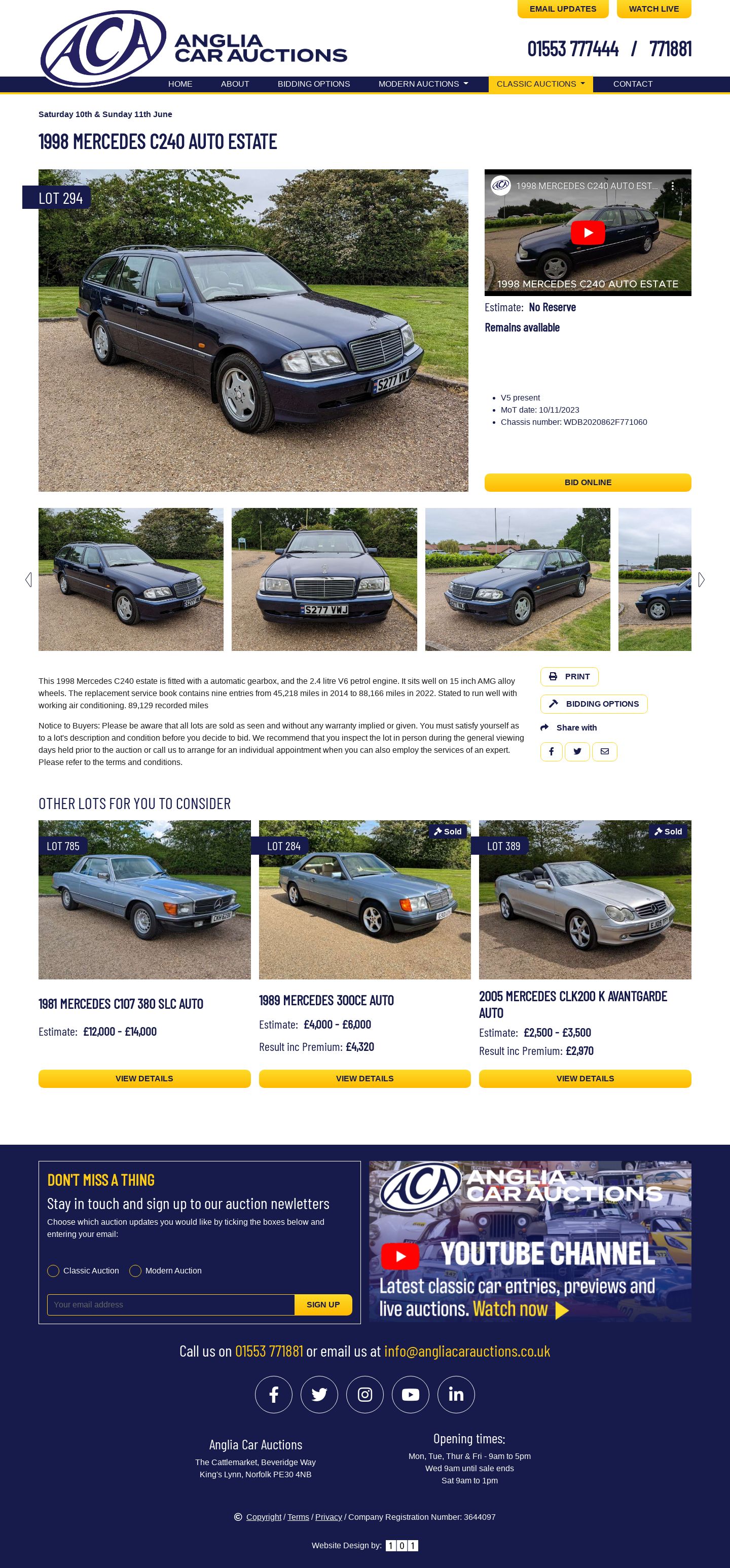View details of 1989 Mercedes 300CE
The image size is (730, 1568).
pos(364,1078)
